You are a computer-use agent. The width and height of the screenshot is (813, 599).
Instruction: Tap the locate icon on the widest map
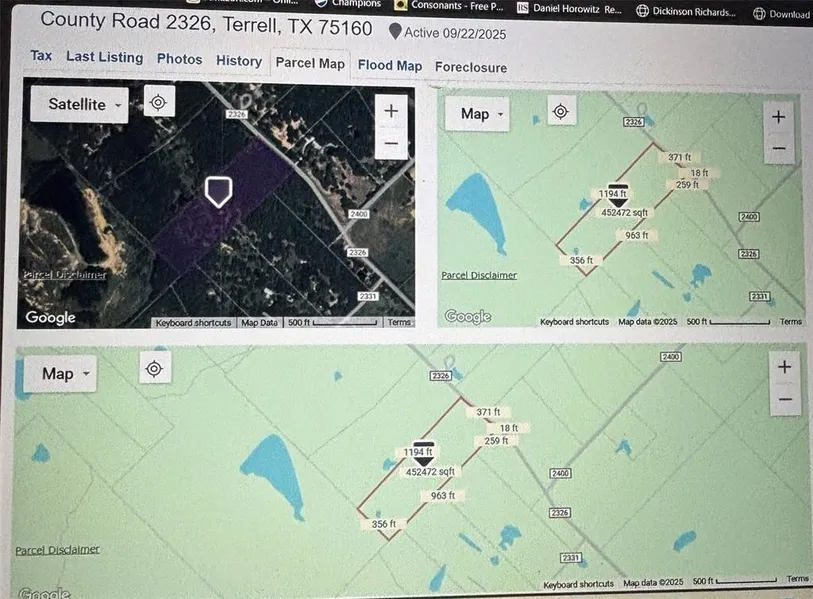click(154, 369)
